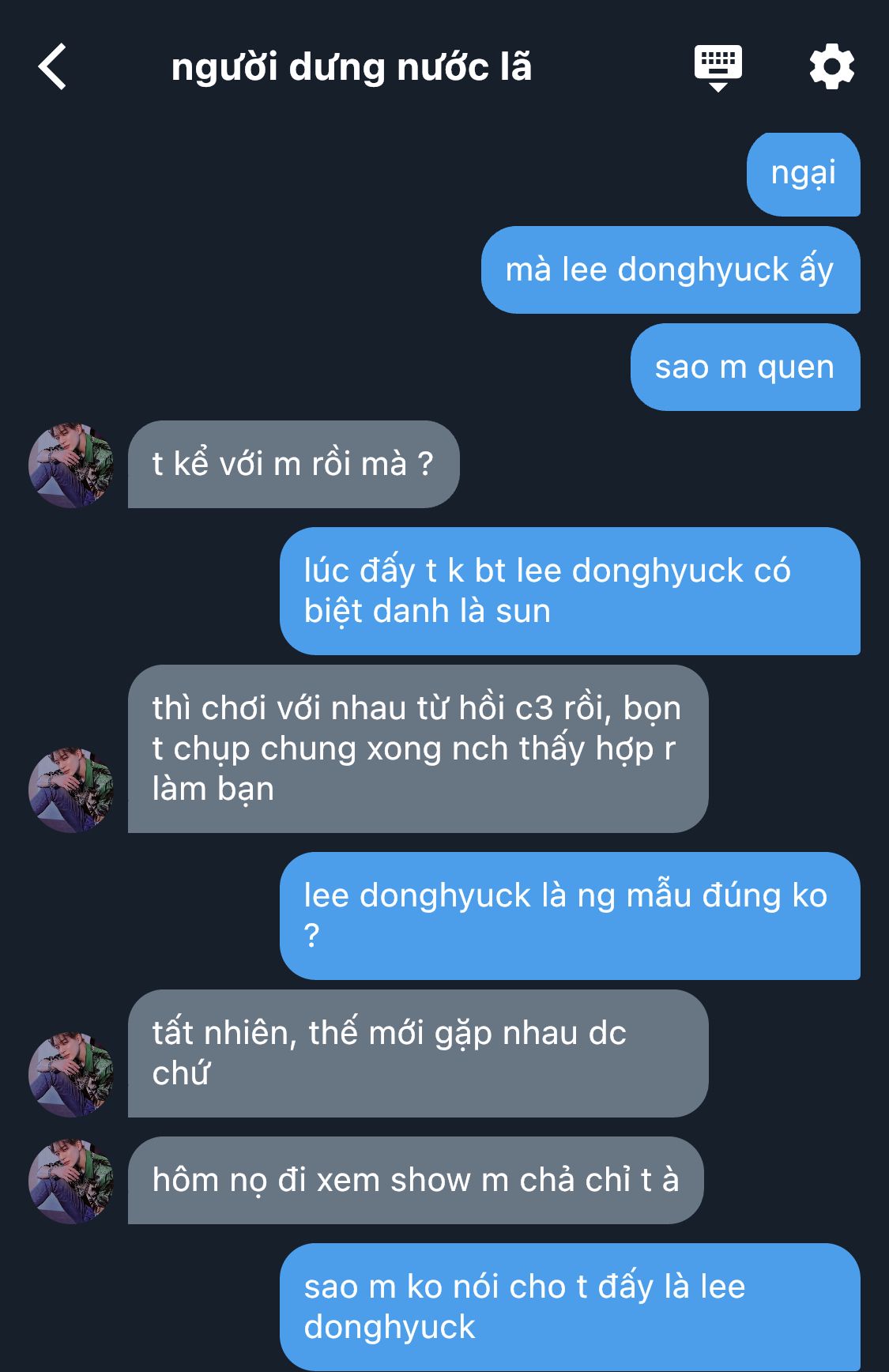Open chat settings gear

click(x=832, y=67)
